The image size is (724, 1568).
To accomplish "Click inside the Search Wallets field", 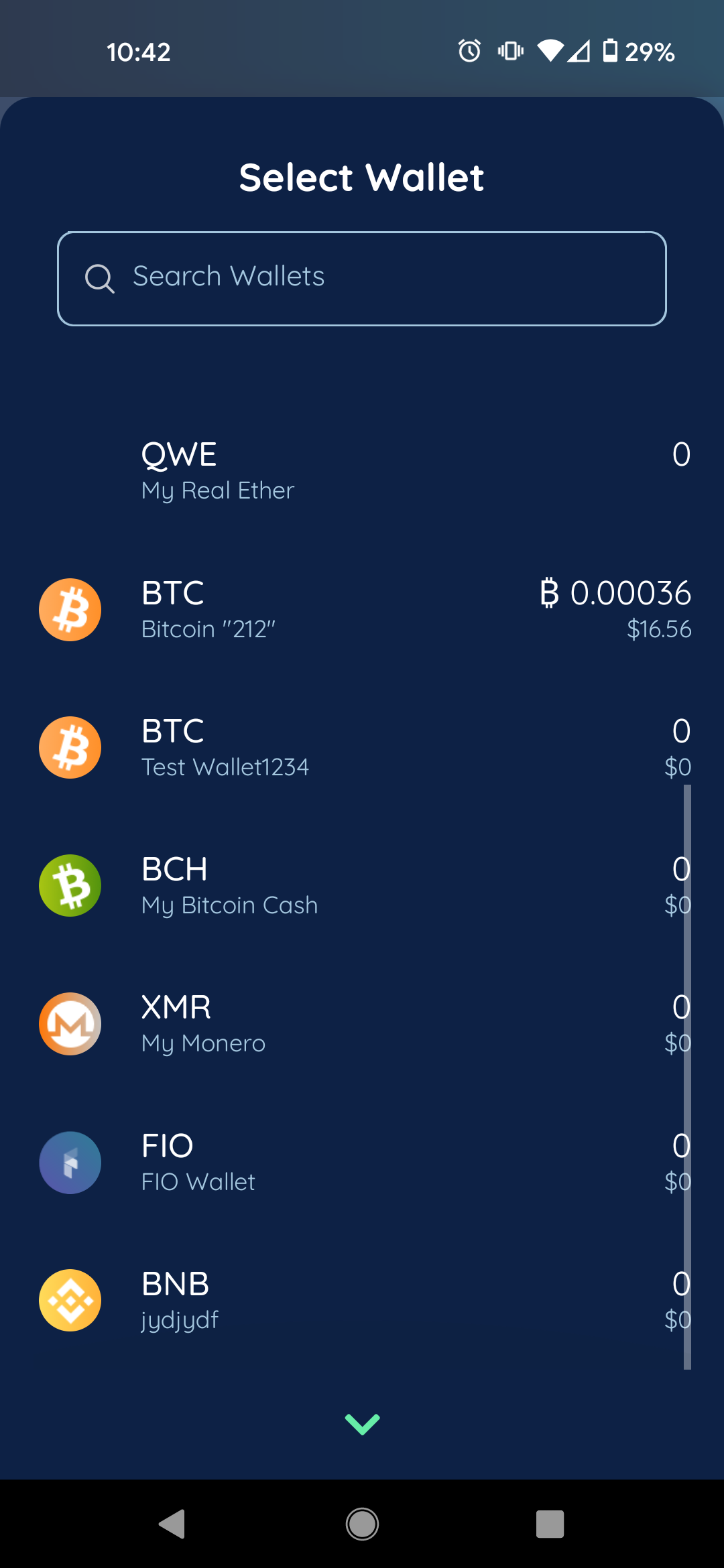I will (362, 277).
